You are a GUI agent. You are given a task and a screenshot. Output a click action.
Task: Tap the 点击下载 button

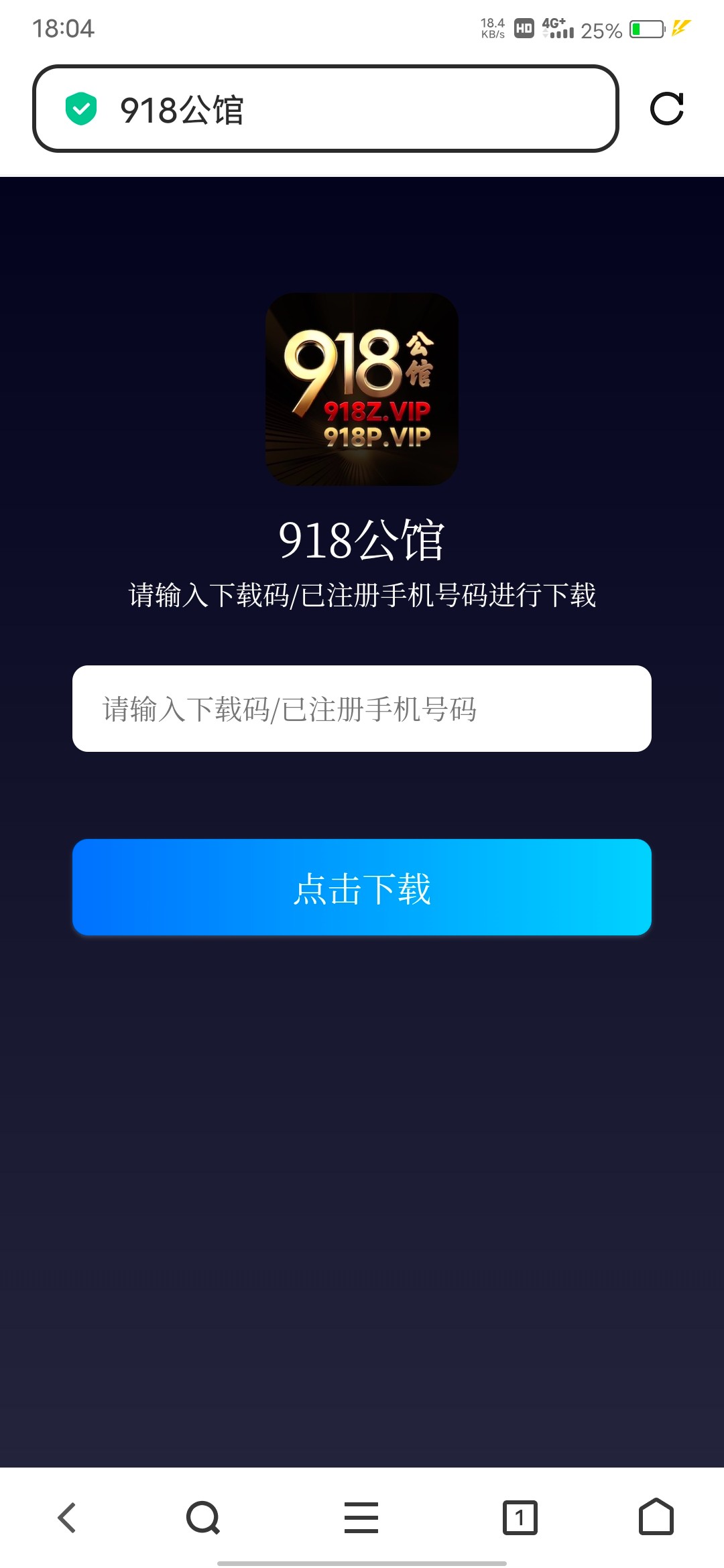(x=362, y=887)
